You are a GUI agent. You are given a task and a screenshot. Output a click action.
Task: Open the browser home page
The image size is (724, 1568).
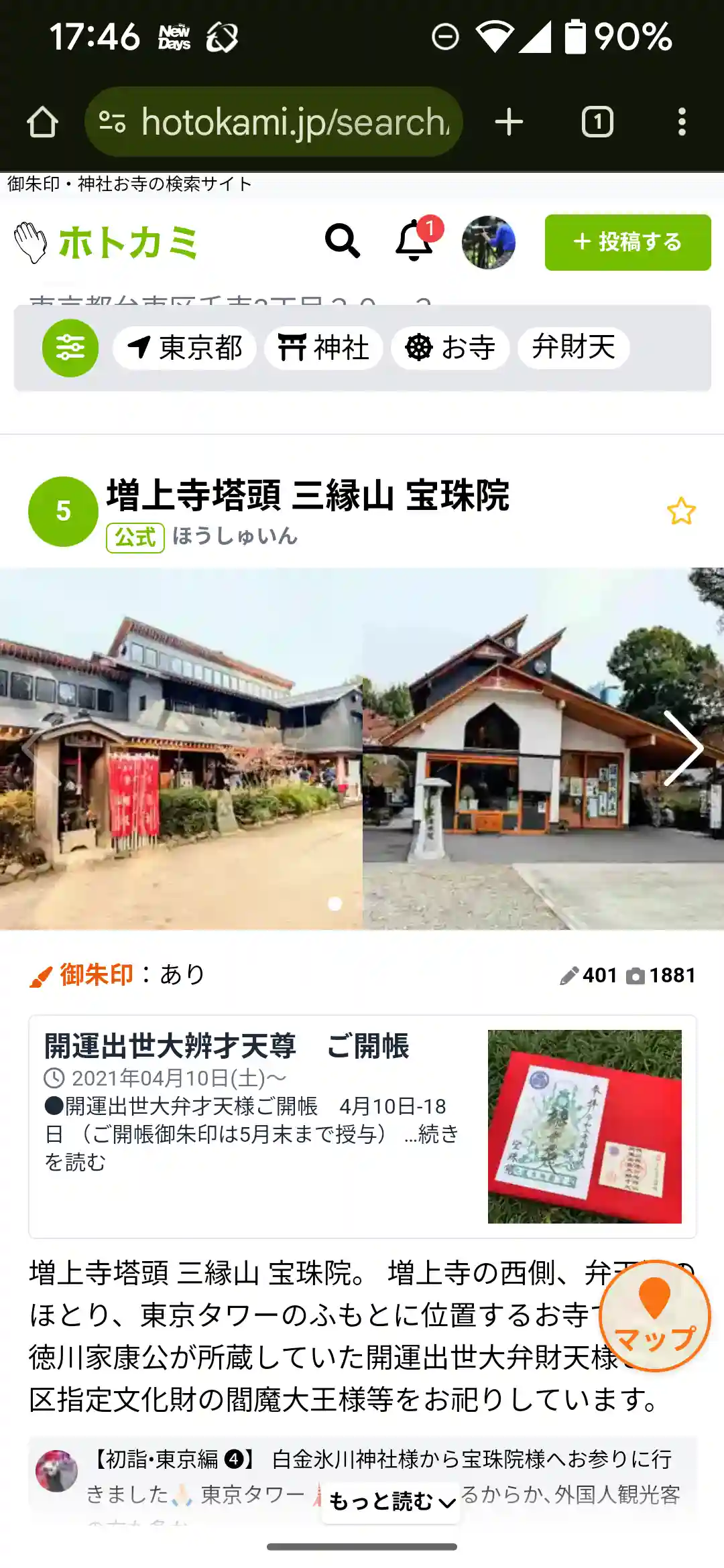42,122
